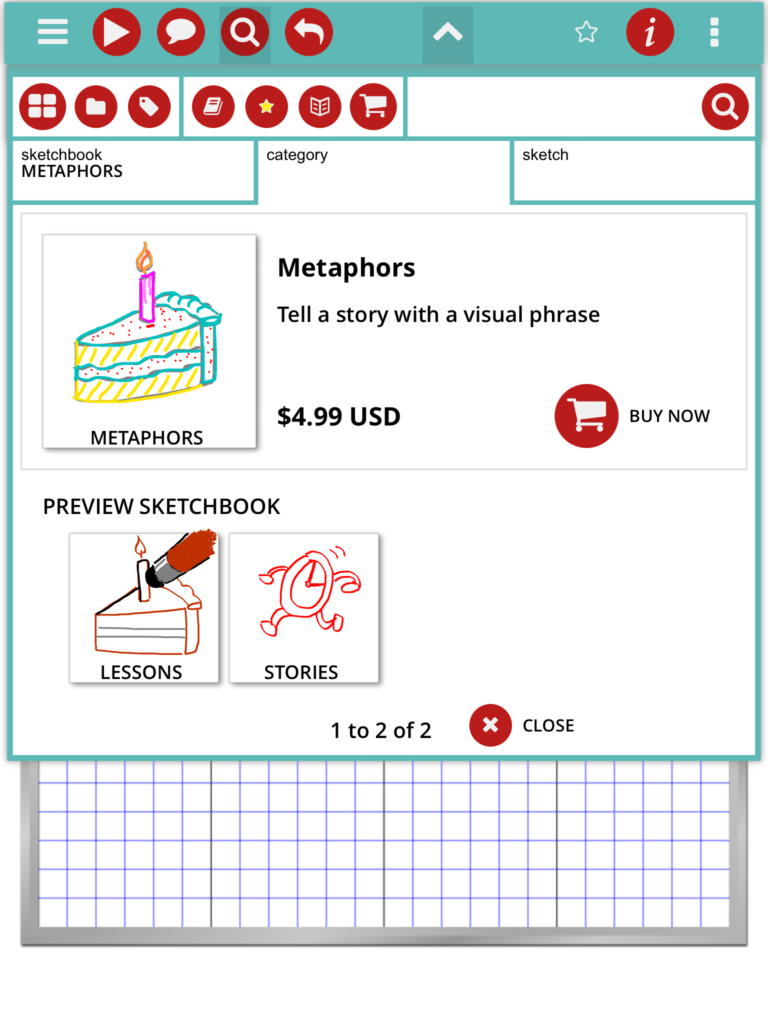This screenshot has height=1024, width=768.
Task: Tap the undo back arrow
Action: tap(309, 33)
